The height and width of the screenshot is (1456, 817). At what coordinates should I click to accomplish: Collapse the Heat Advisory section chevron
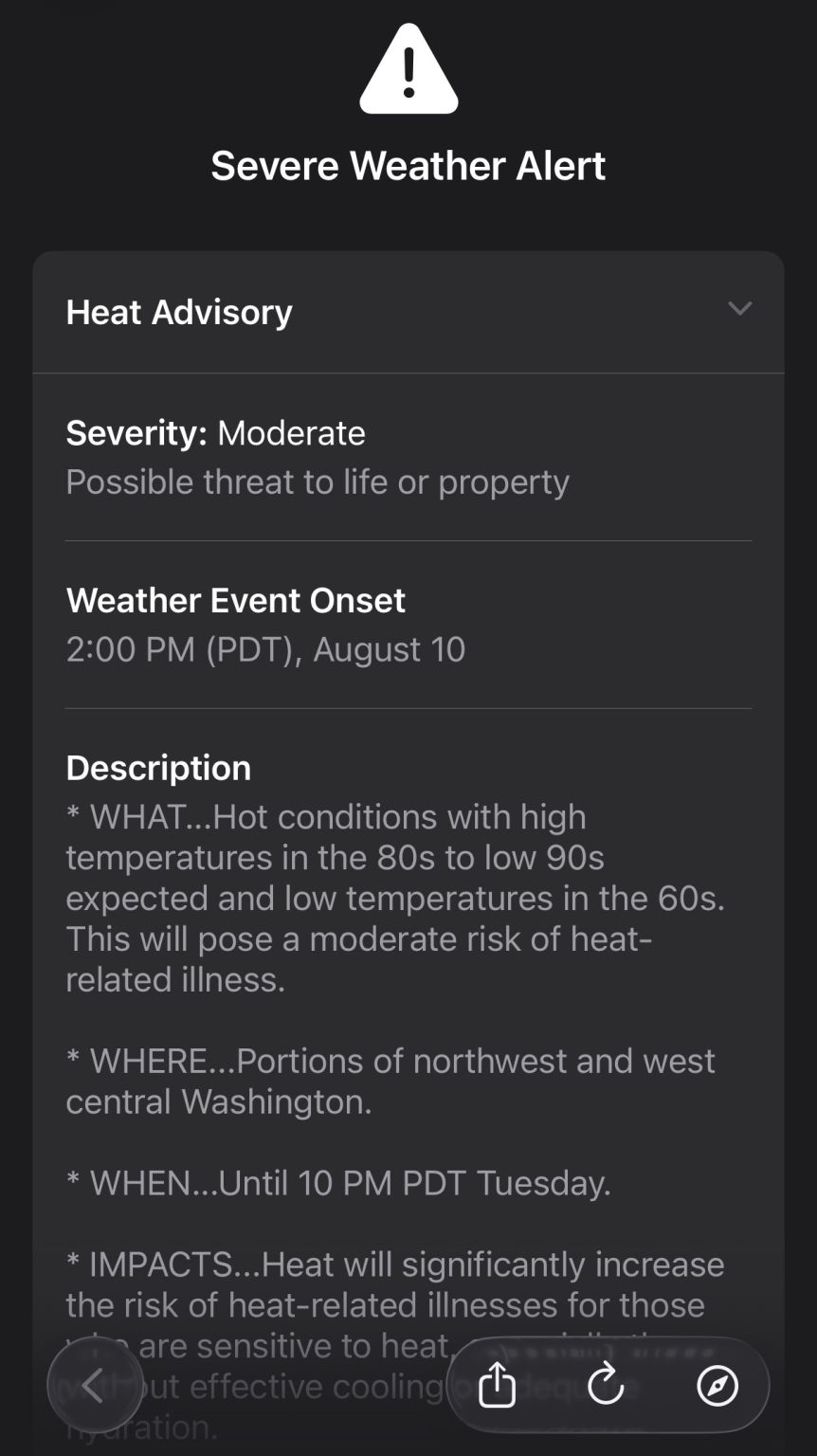739,309
